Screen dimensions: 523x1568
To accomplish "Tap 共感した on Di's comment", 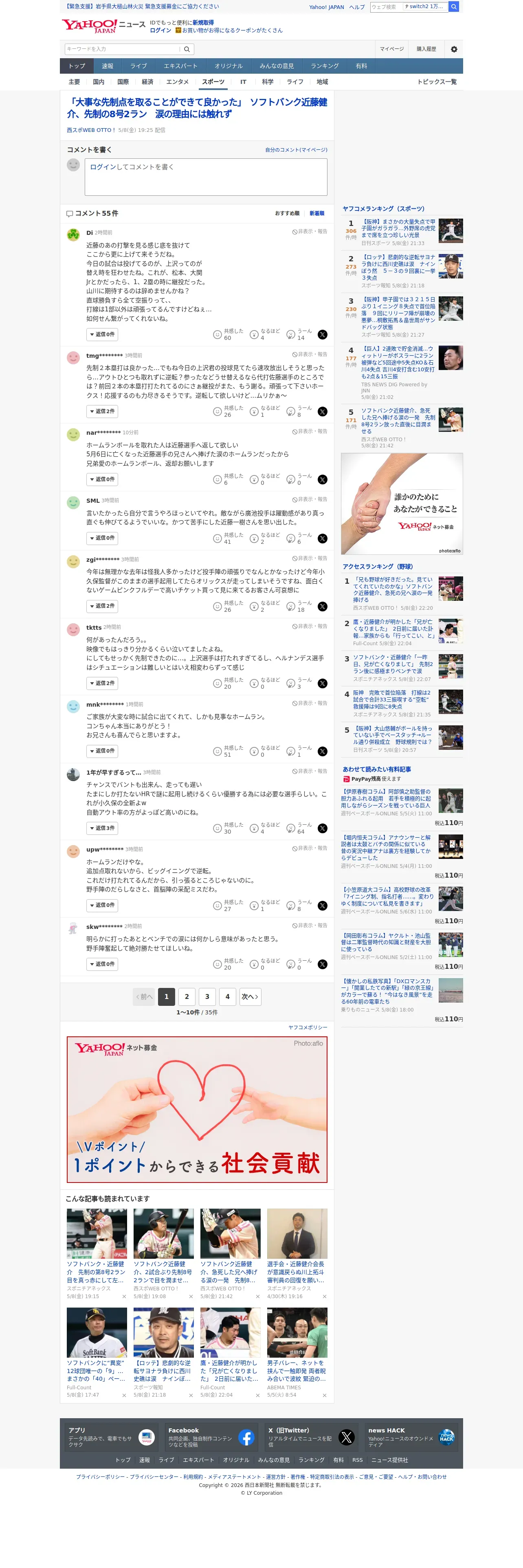I will tap(228, 334).
